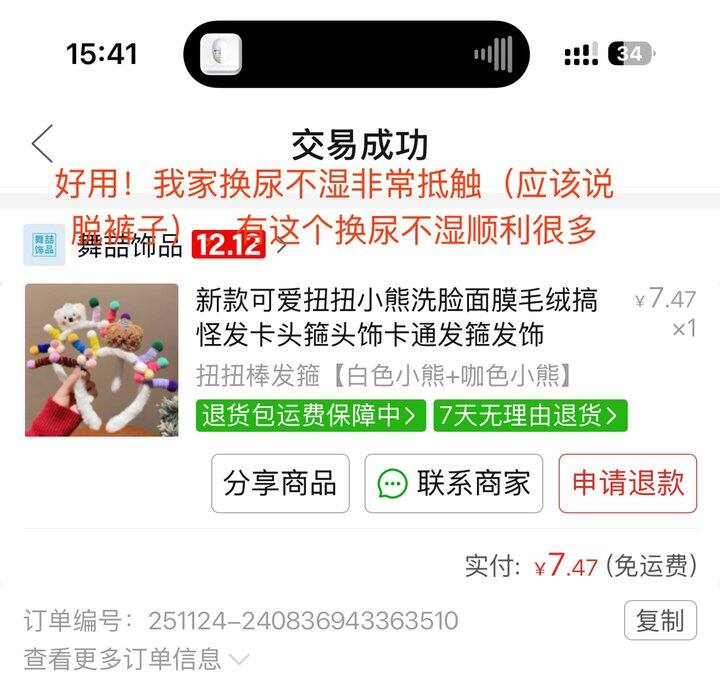
Task: Copy the order number with 复制
Action: 660,620
